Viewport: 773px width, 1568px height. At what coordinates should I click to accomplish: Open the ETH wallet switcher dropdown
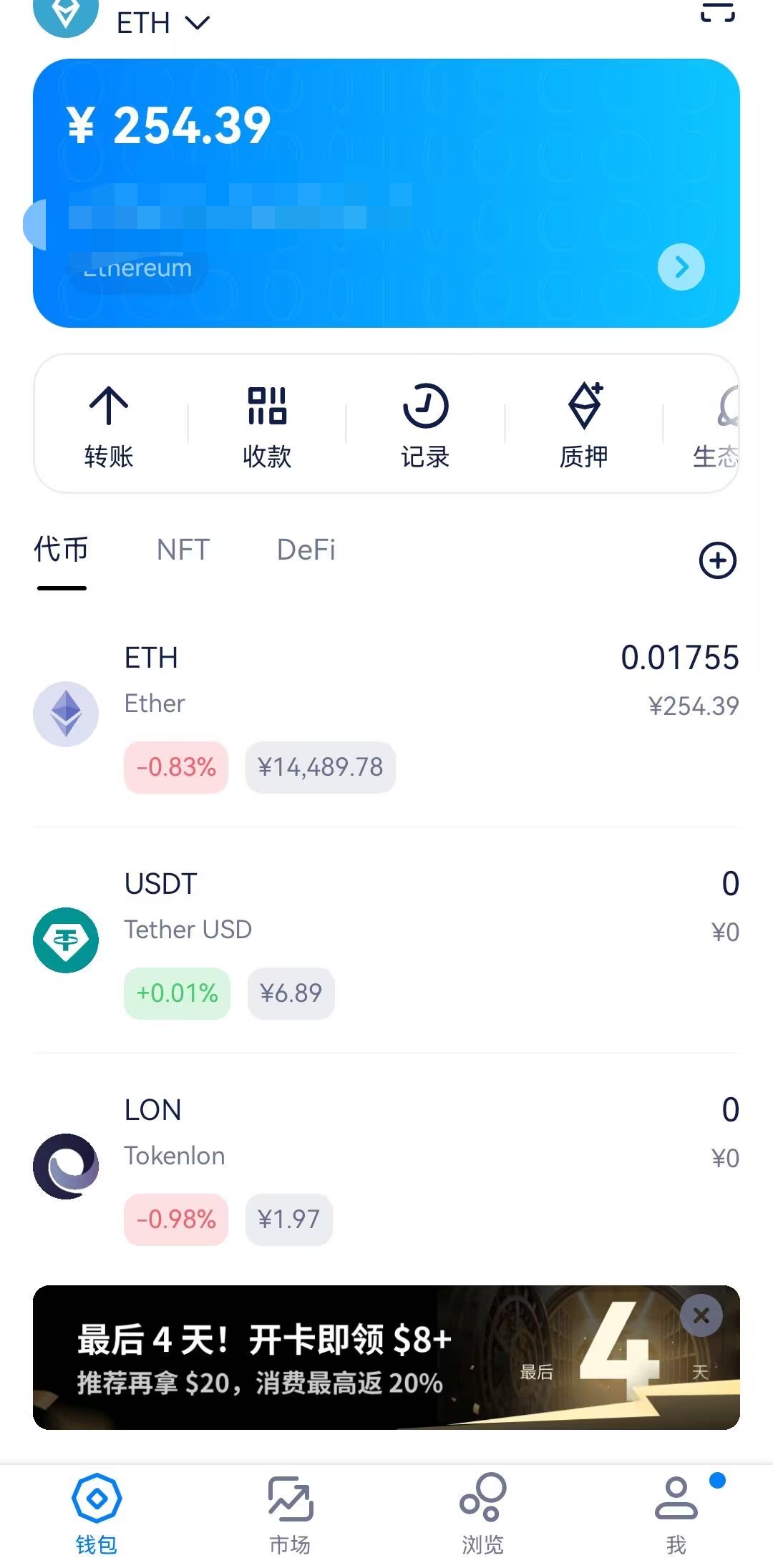click(x=162, y=22)
